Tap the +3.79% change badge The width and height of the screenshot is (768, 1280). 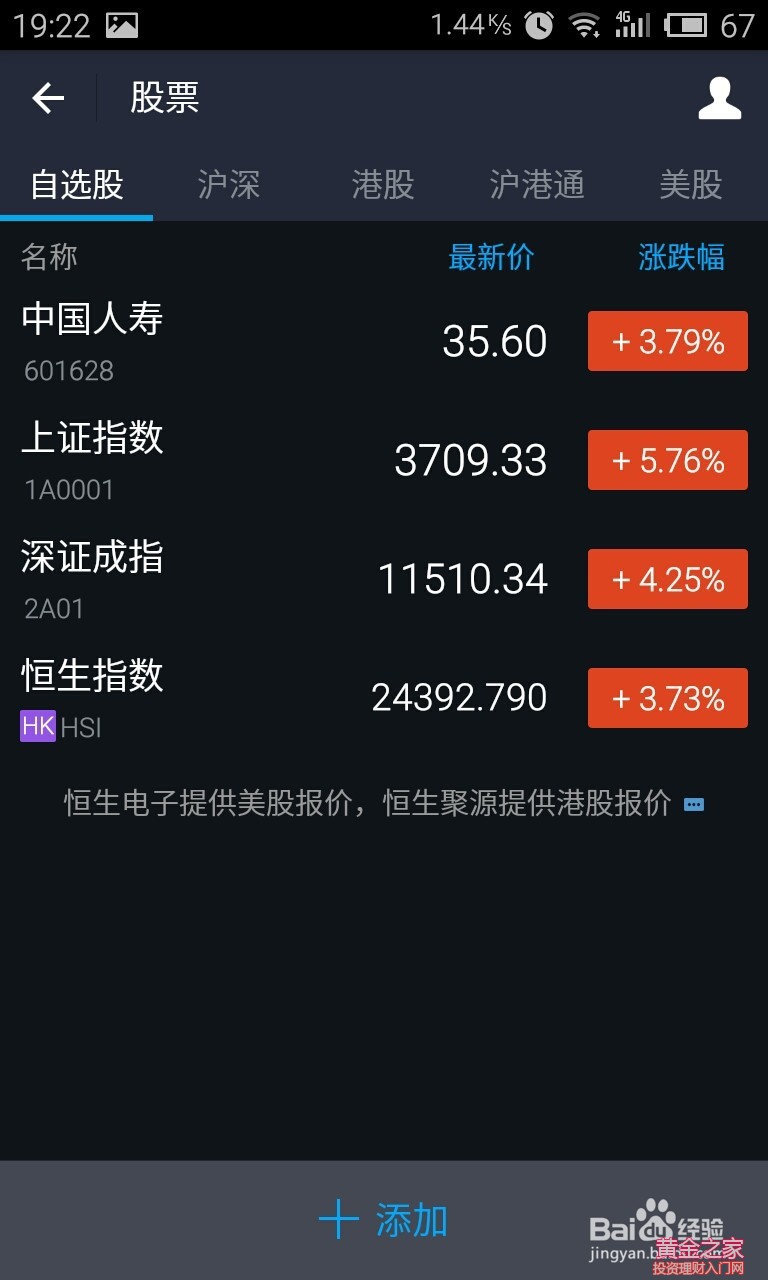[667, 342]
